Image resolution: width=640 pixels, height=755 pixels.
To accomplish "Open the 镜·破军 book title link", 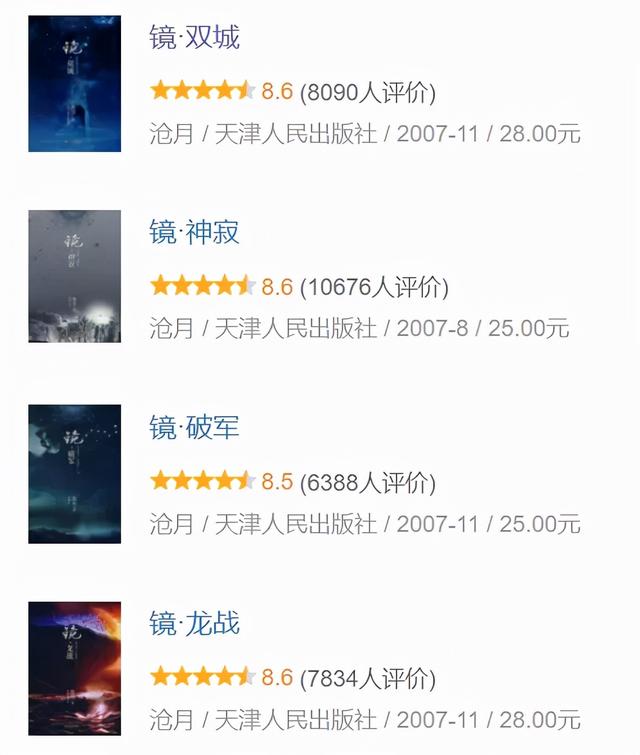I will [195, 428].
